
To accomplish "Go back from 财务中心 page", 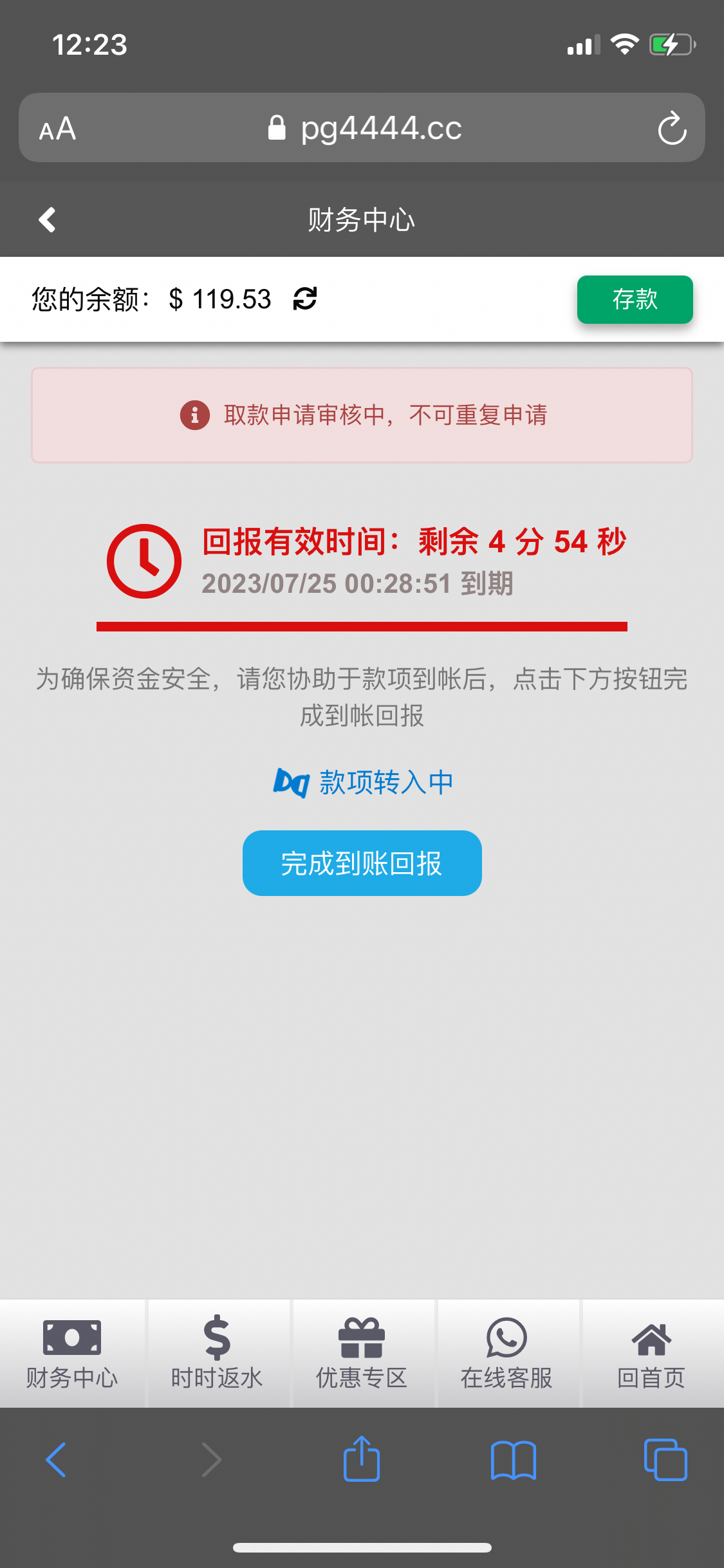I will coord(47,219).
